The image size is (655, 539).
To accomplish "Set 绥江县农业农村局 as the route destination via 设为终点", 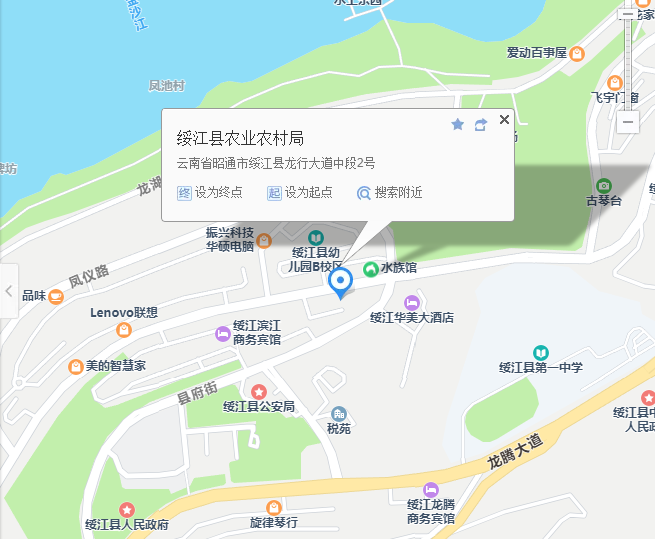I will (x=211, y=192).
